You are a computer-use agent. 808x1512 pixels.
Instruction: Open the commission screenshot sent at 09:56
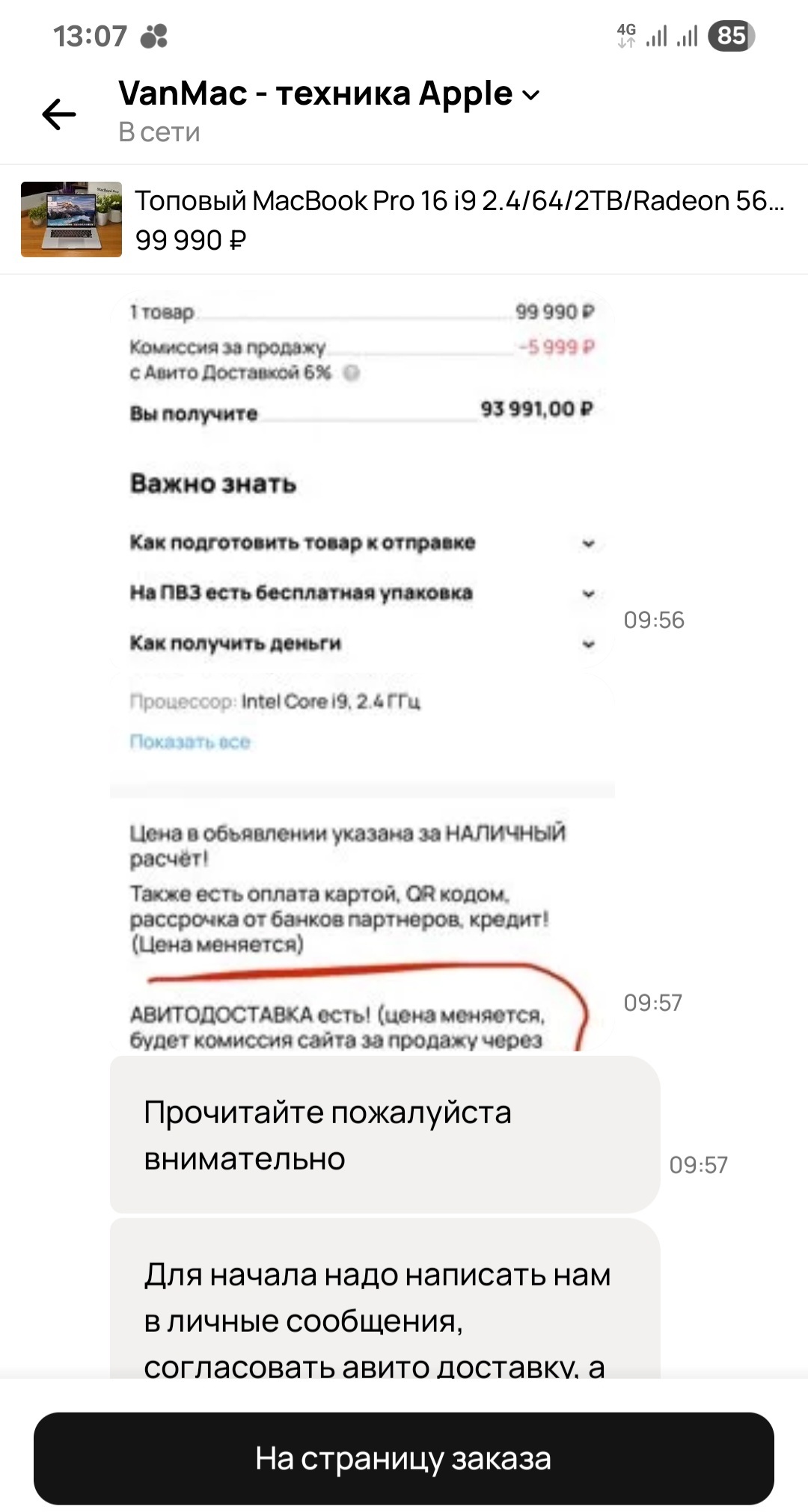pyautogui.click(x=362, y=479)
